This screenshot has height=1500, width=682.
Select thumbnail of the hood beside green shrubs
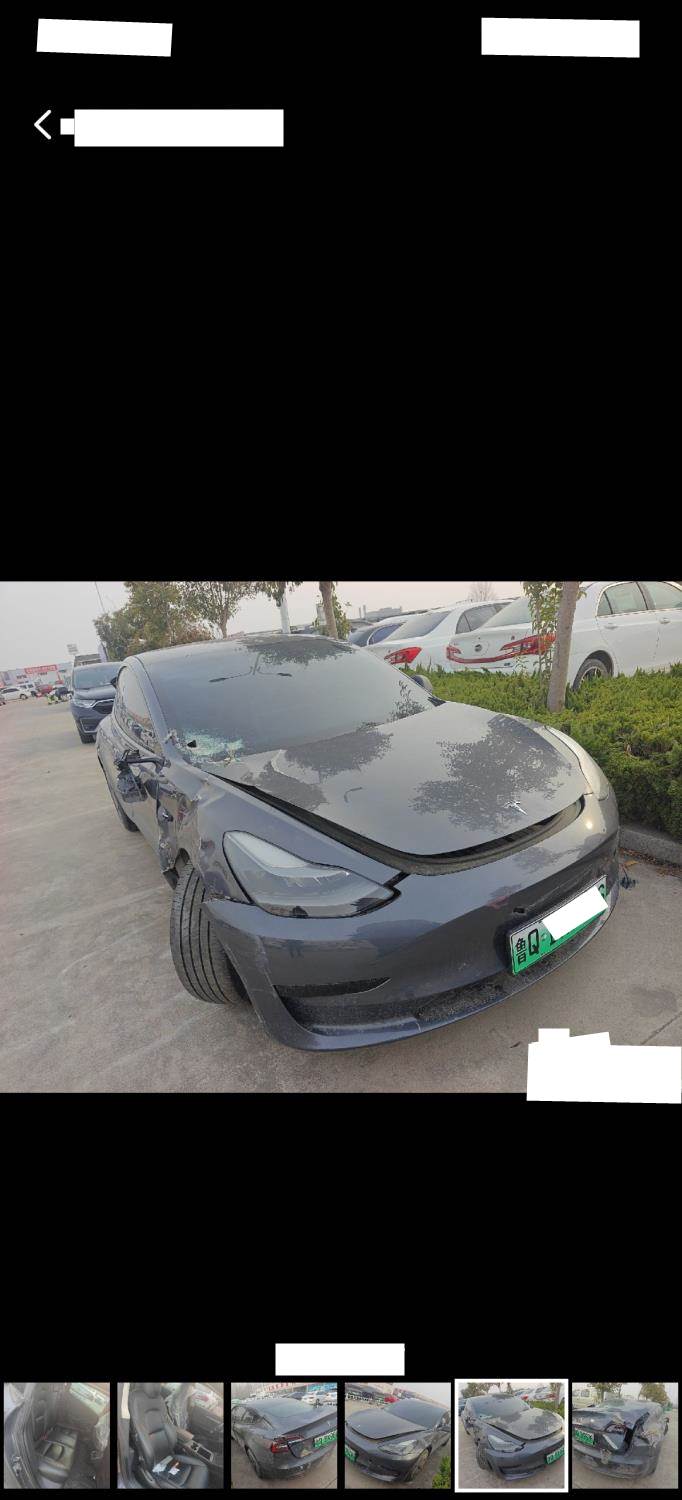(398, 1435)
